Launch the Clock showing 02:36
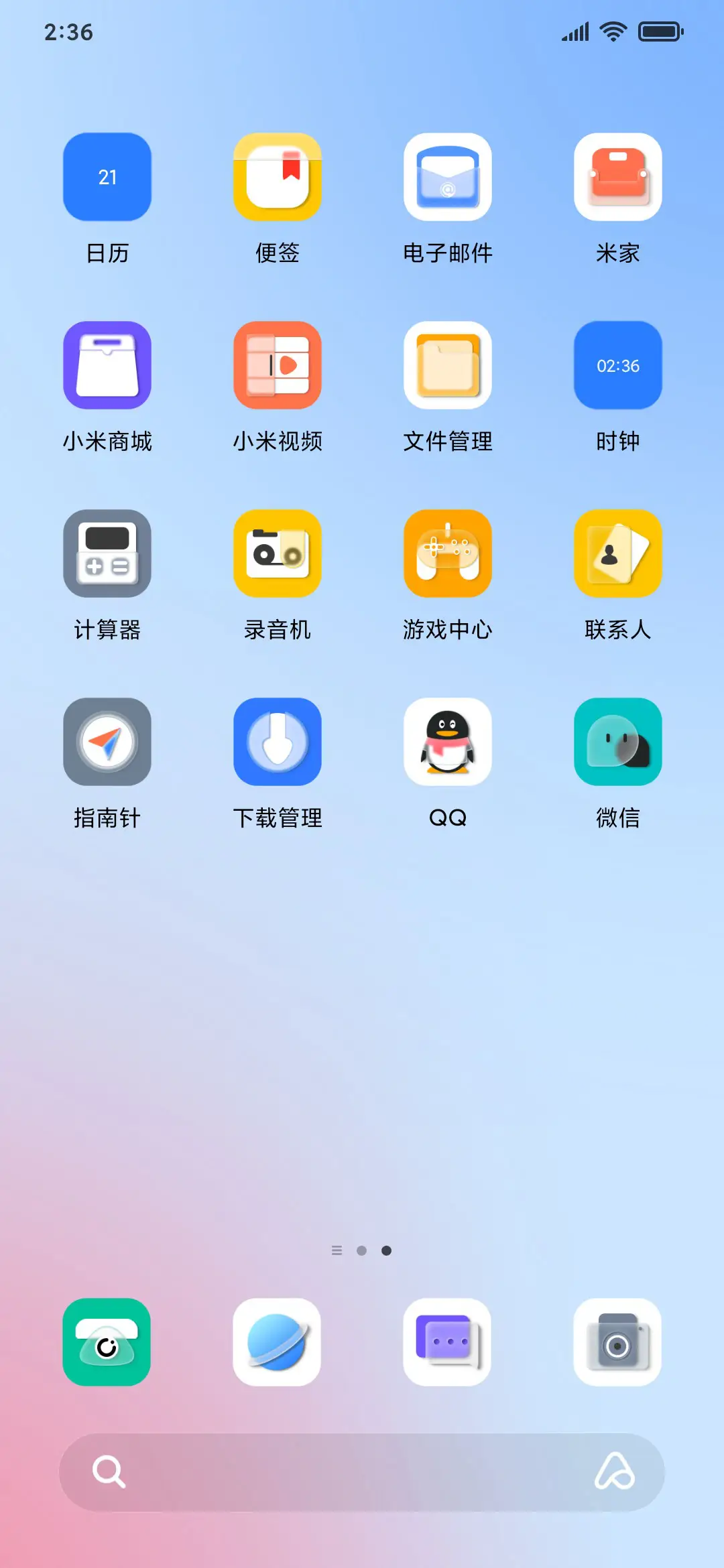Viewport: 724px width, 1568px height. [617, 365]
